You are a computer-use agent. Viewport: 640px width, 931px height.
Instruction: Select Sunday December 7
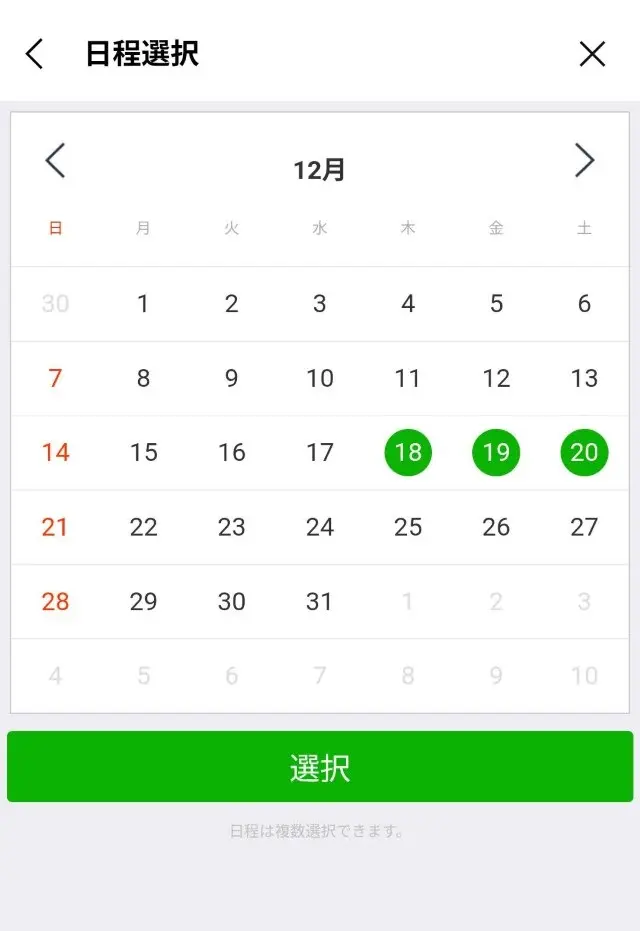56,379
